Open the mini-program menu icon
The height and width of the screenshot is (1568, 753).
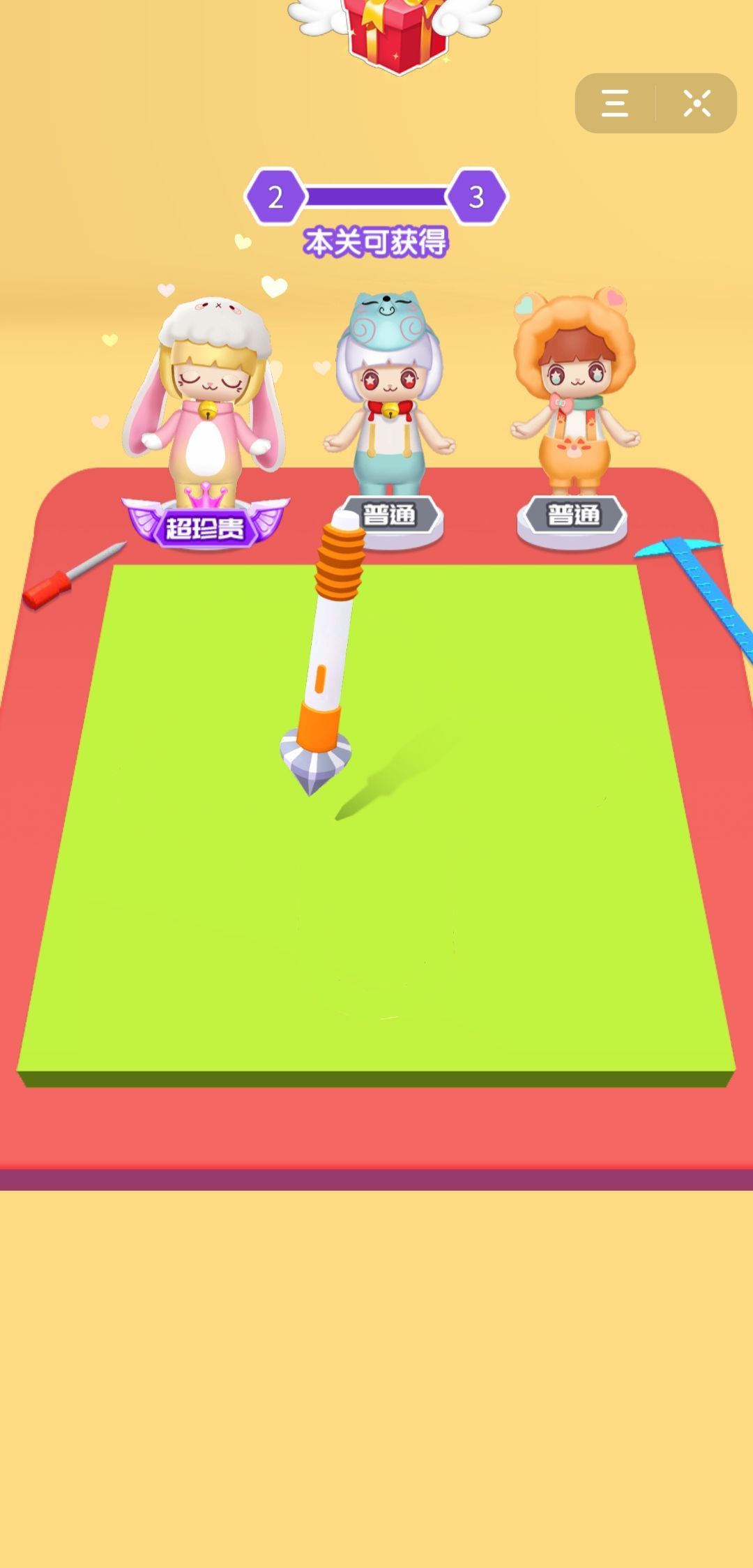(615, 103)
